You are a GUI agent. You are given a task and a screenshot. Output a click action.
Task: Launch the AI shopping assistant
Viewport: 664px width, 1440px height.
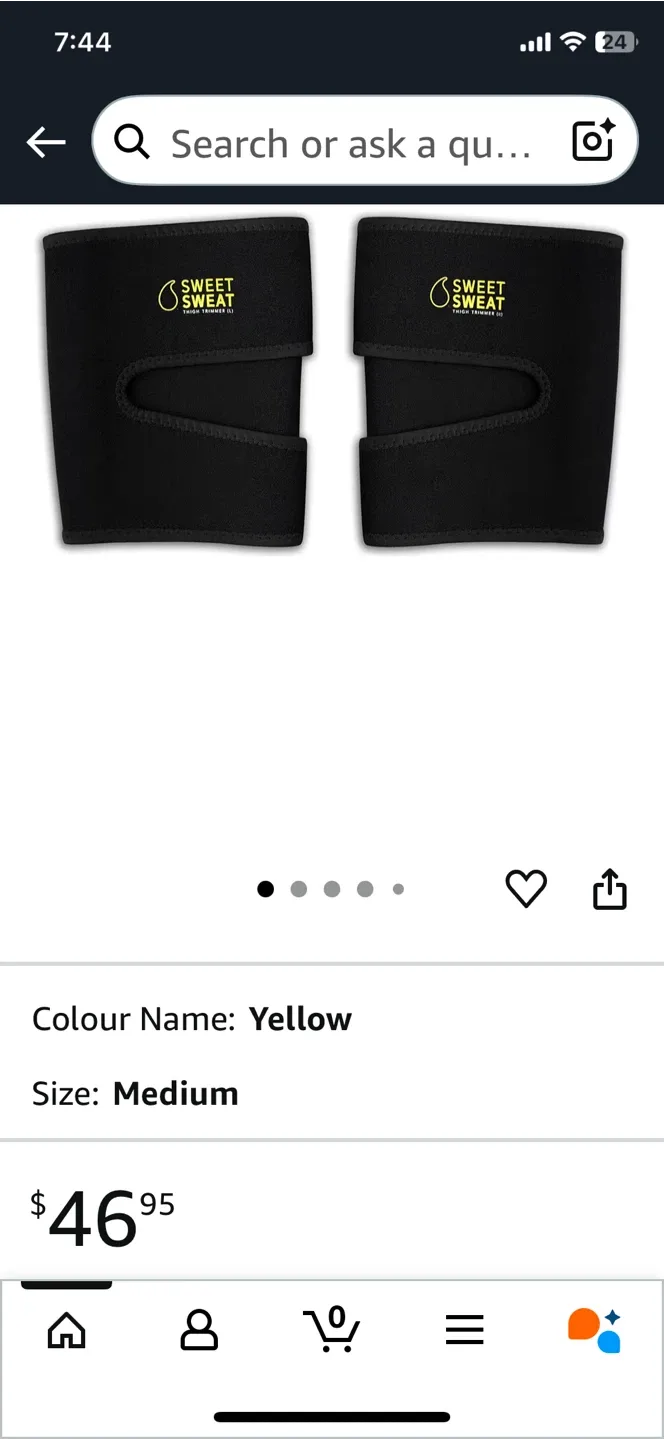point(595,1330)
